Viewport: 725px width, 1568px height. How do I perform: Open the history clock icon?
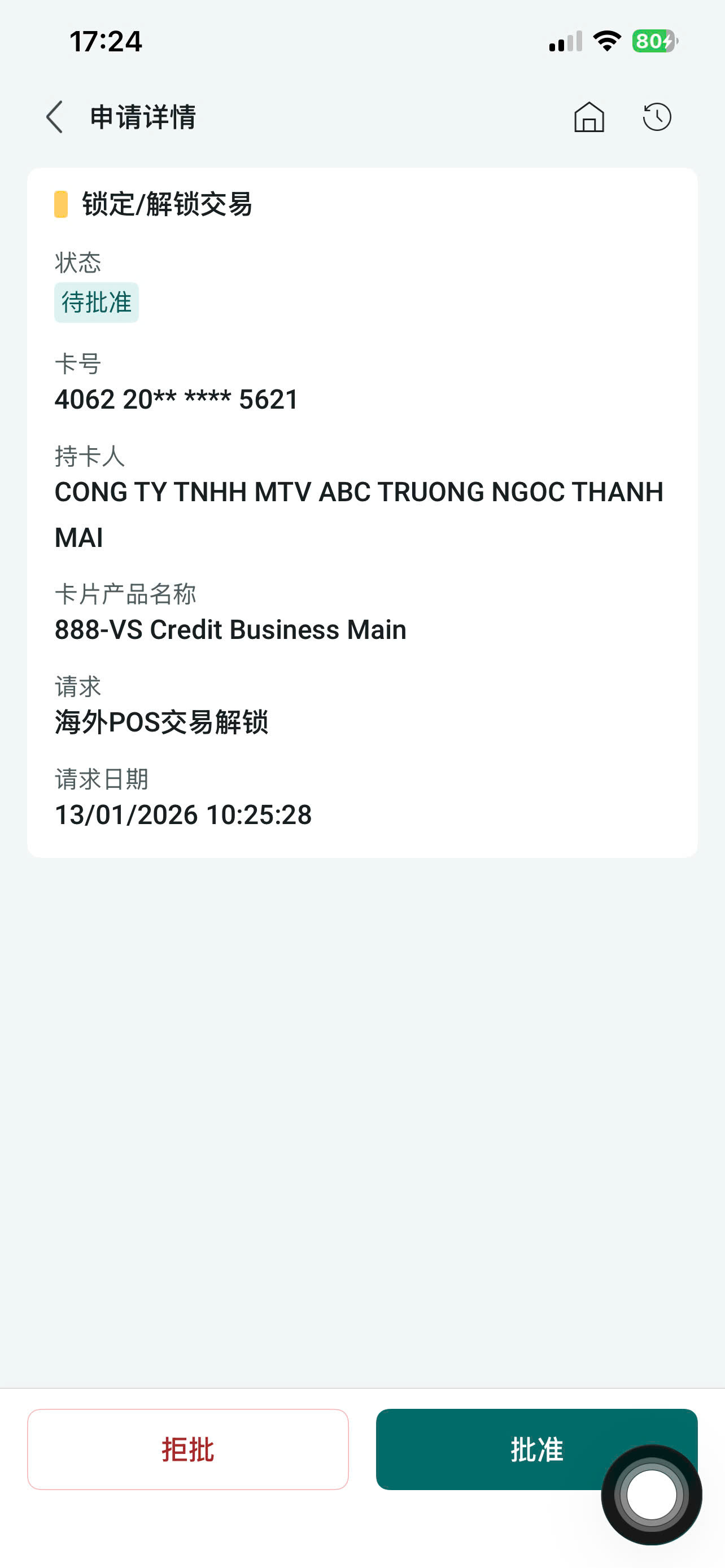(x=657, y=117)
